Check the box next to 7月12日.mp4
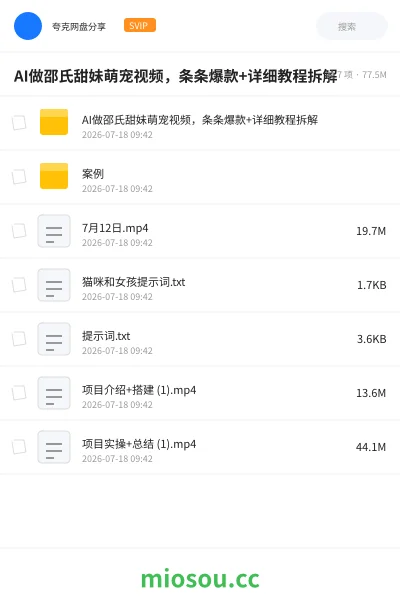 [19, 231]
